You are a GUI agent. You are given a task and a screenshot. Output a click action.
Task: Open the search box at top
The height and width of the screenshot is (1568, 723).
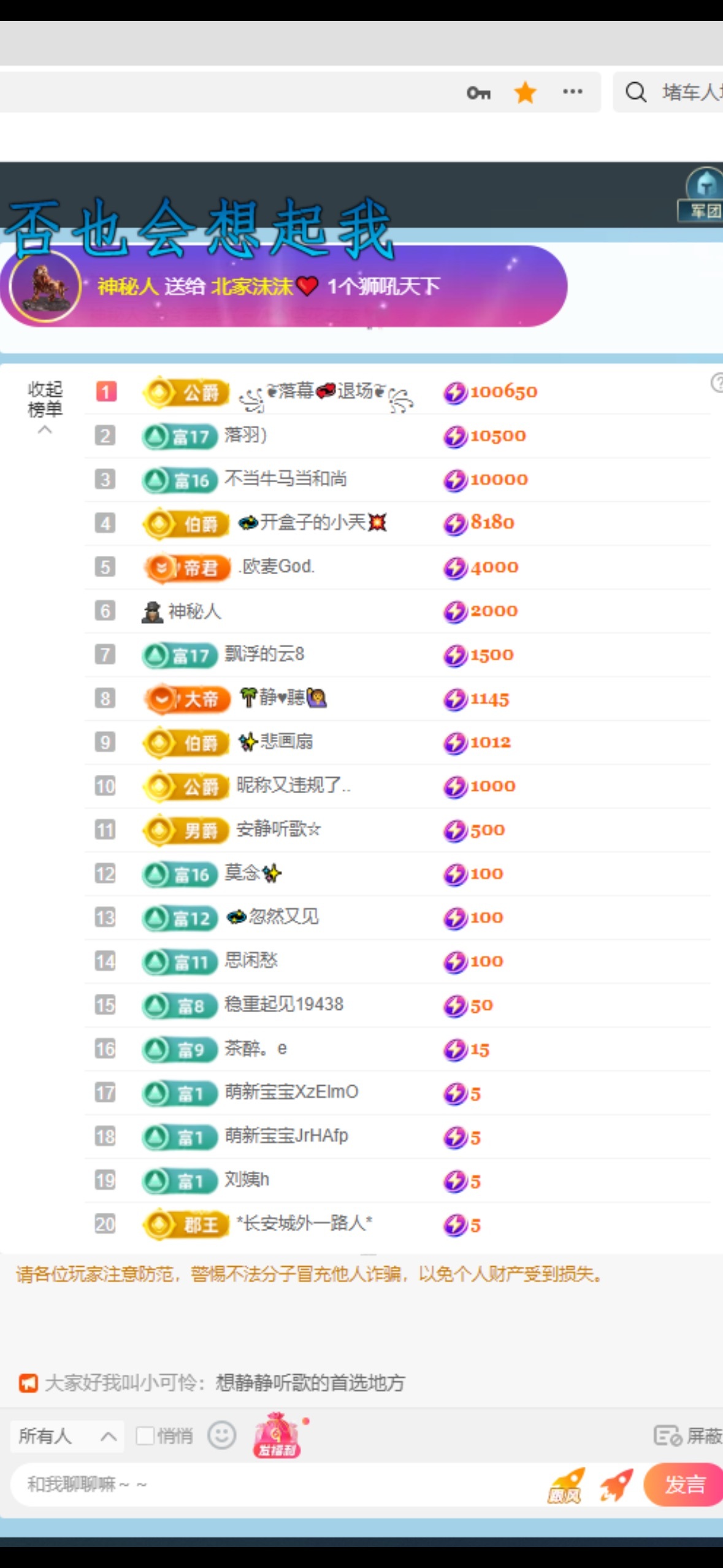click(x=675, y=92)
